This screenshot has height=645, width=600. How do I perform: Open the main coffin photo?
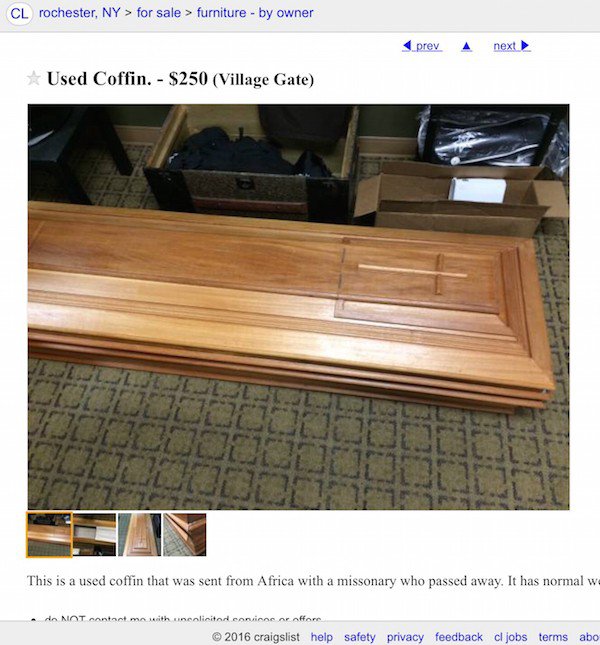tap(298, 307)
